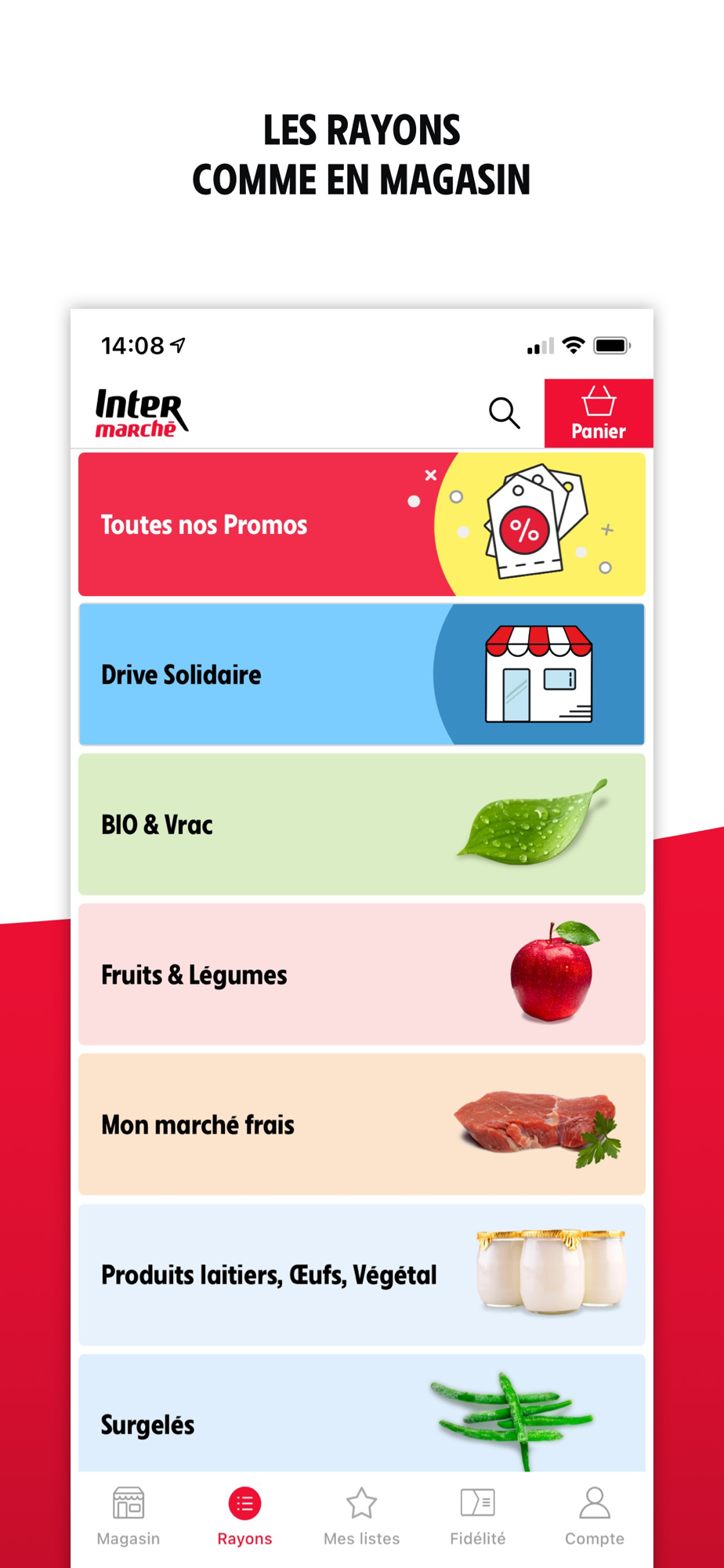Browse the BIO & Vrac aisle
This screenshot has width=724, height=1568.
[x=362, y=824]
